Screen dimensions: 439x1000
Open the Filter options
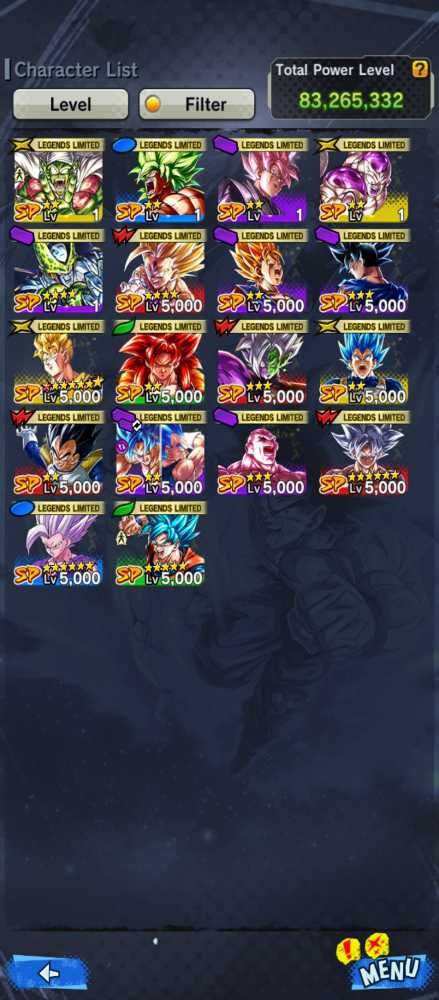point(197,104)
